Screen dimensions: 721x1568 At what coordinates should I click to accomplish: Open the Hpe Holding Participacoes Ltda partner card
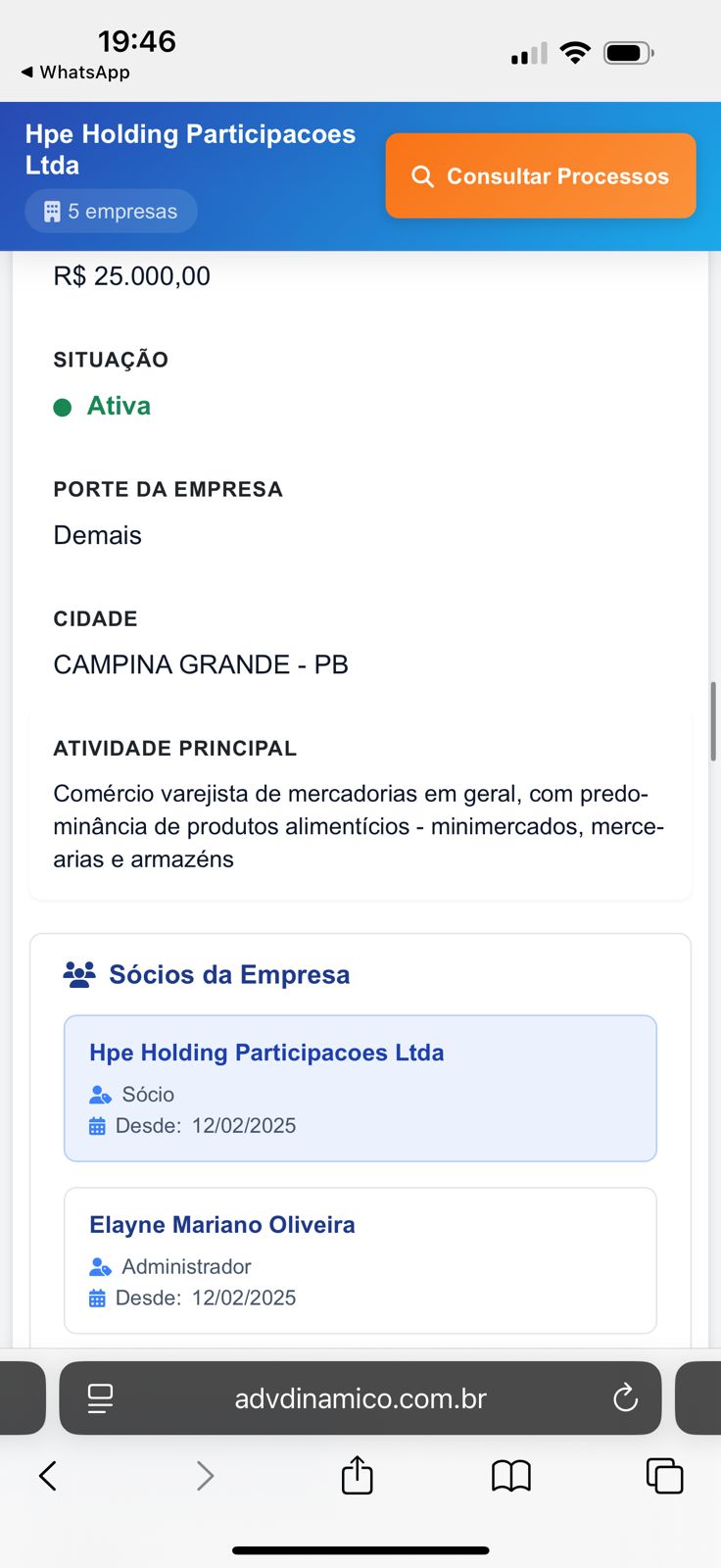360,1088
